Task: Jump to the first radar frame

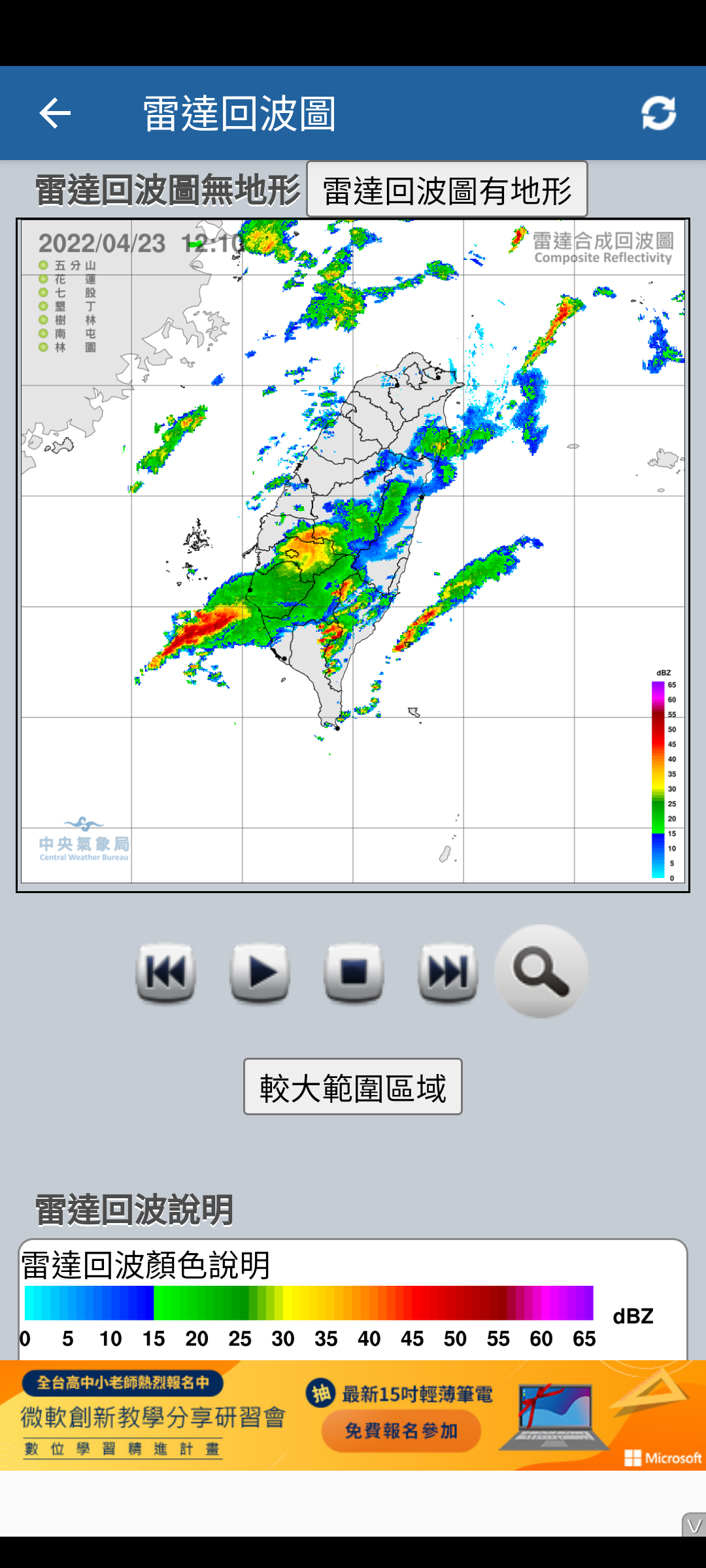Action: 165,973
